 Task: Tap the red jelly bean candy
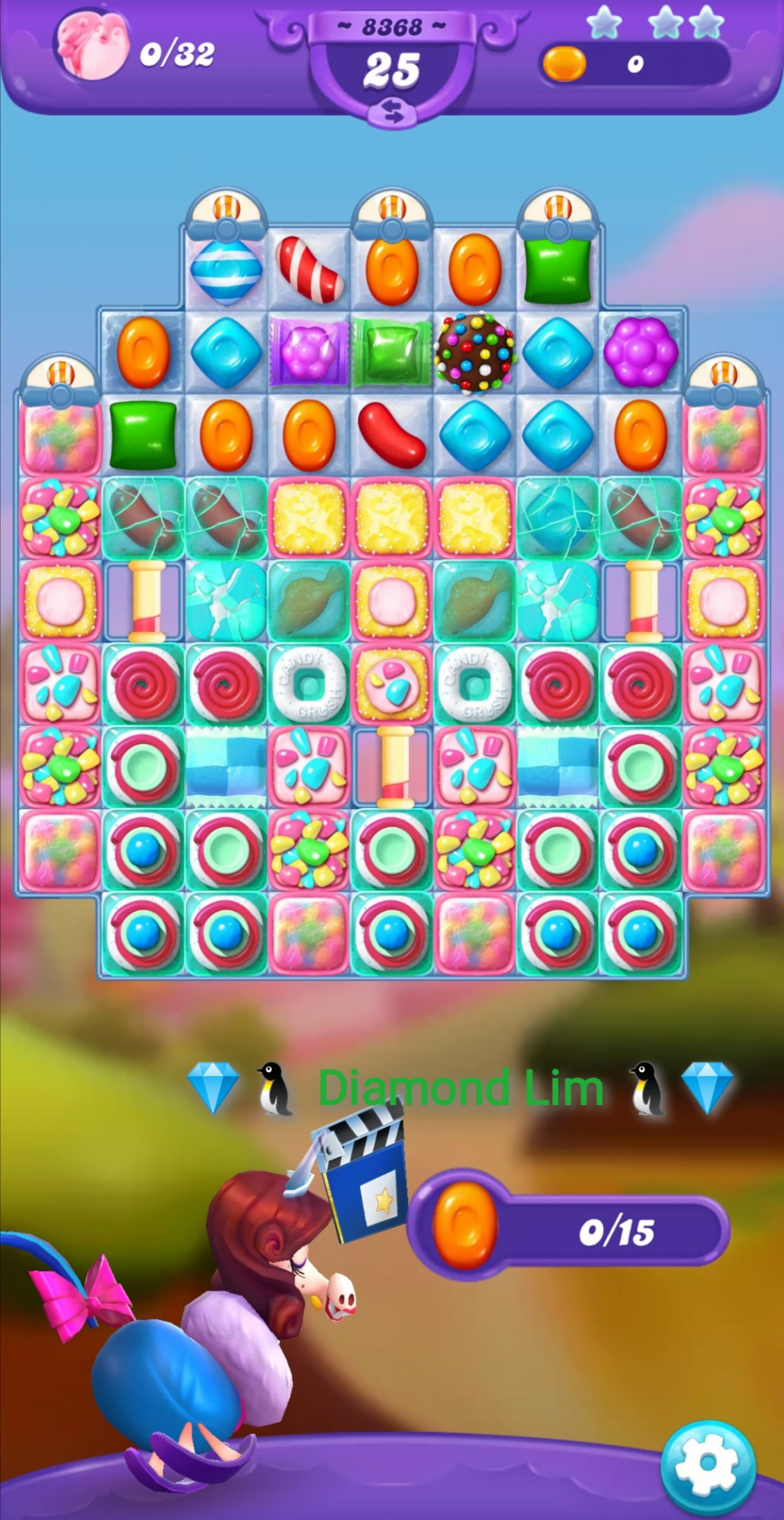[x=392, y=434]
